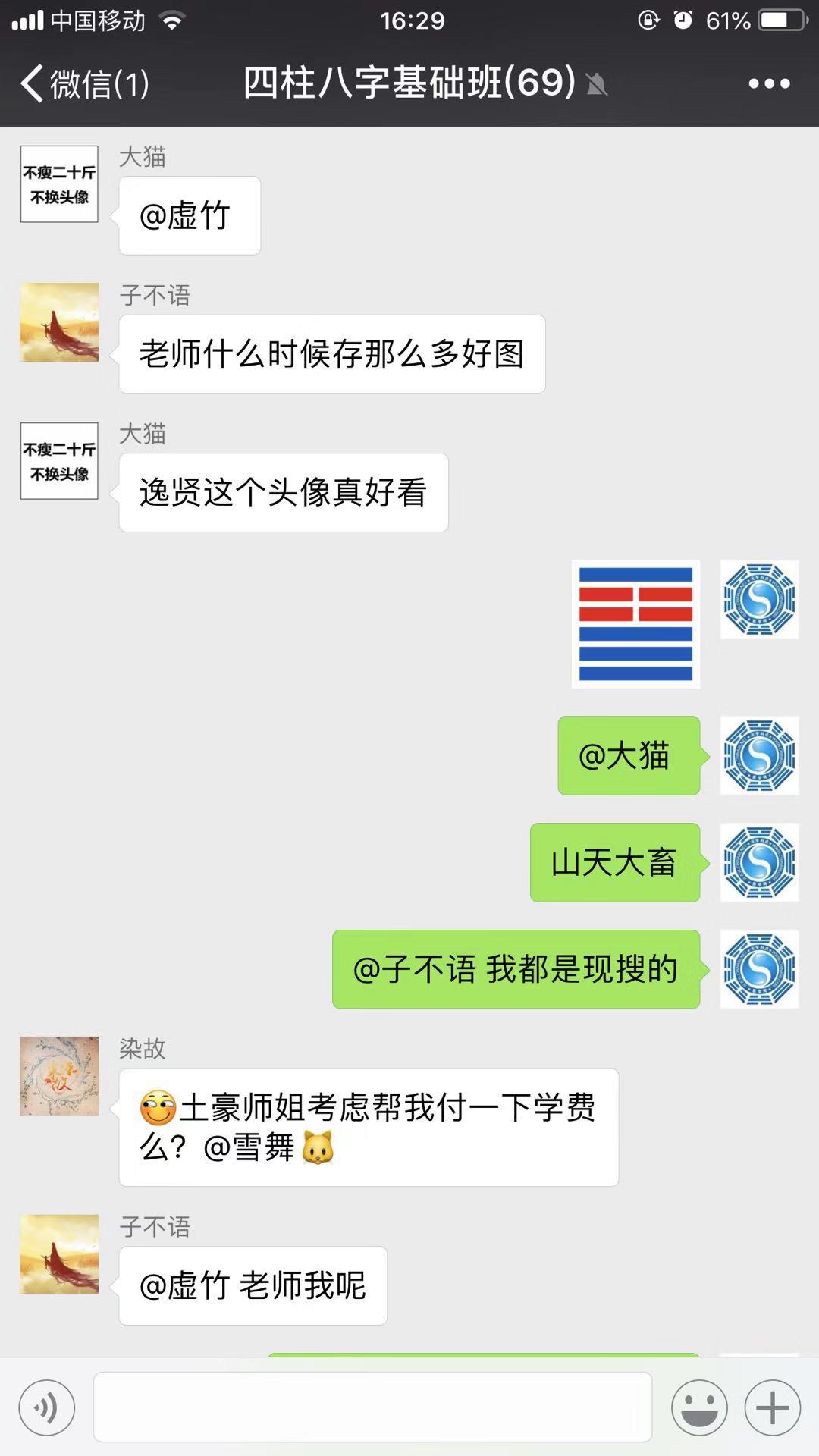Open the emoji sticker panel
The width and height of the screenshot is (819, 1456).
click(698, 1408)
